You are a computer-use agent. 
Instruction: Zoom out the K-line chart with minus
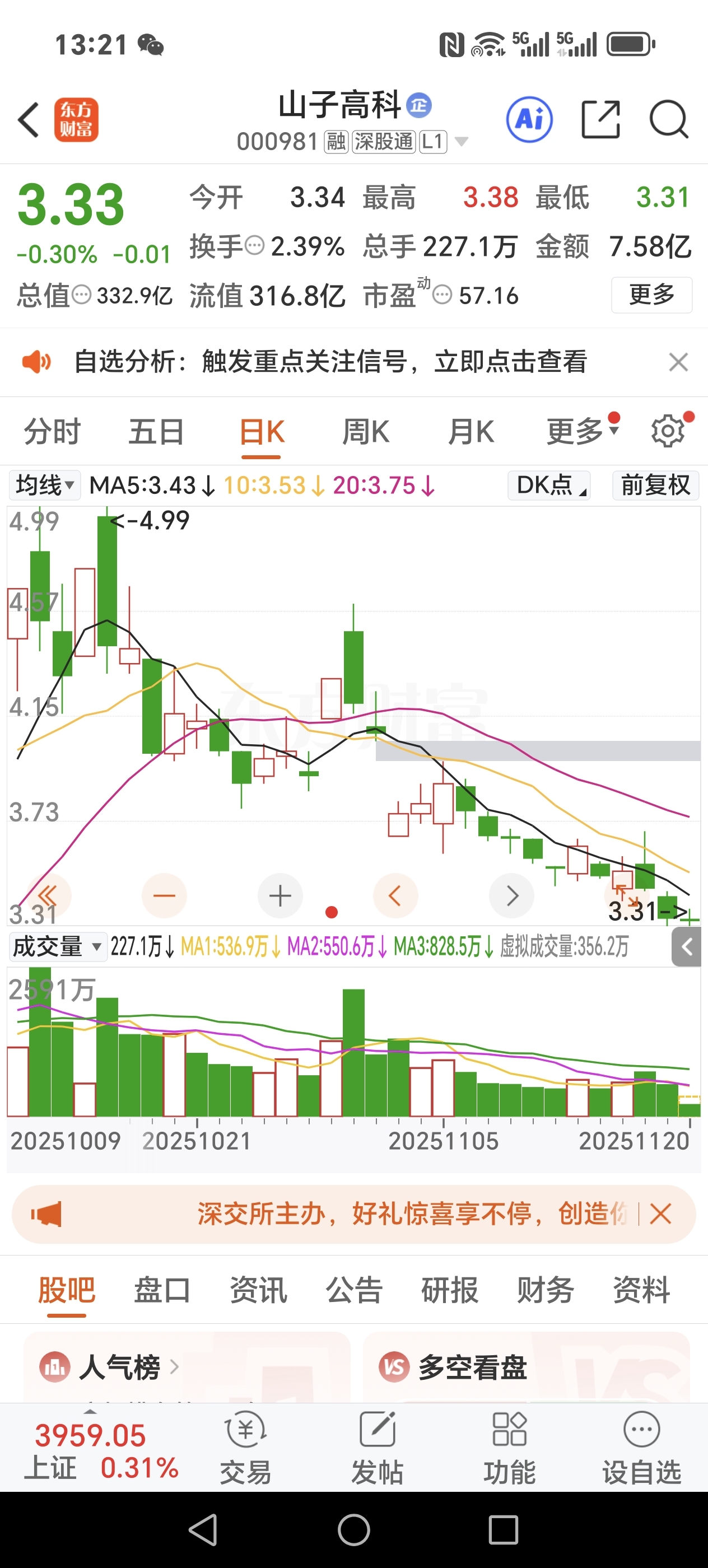click(x=164, y=896)
